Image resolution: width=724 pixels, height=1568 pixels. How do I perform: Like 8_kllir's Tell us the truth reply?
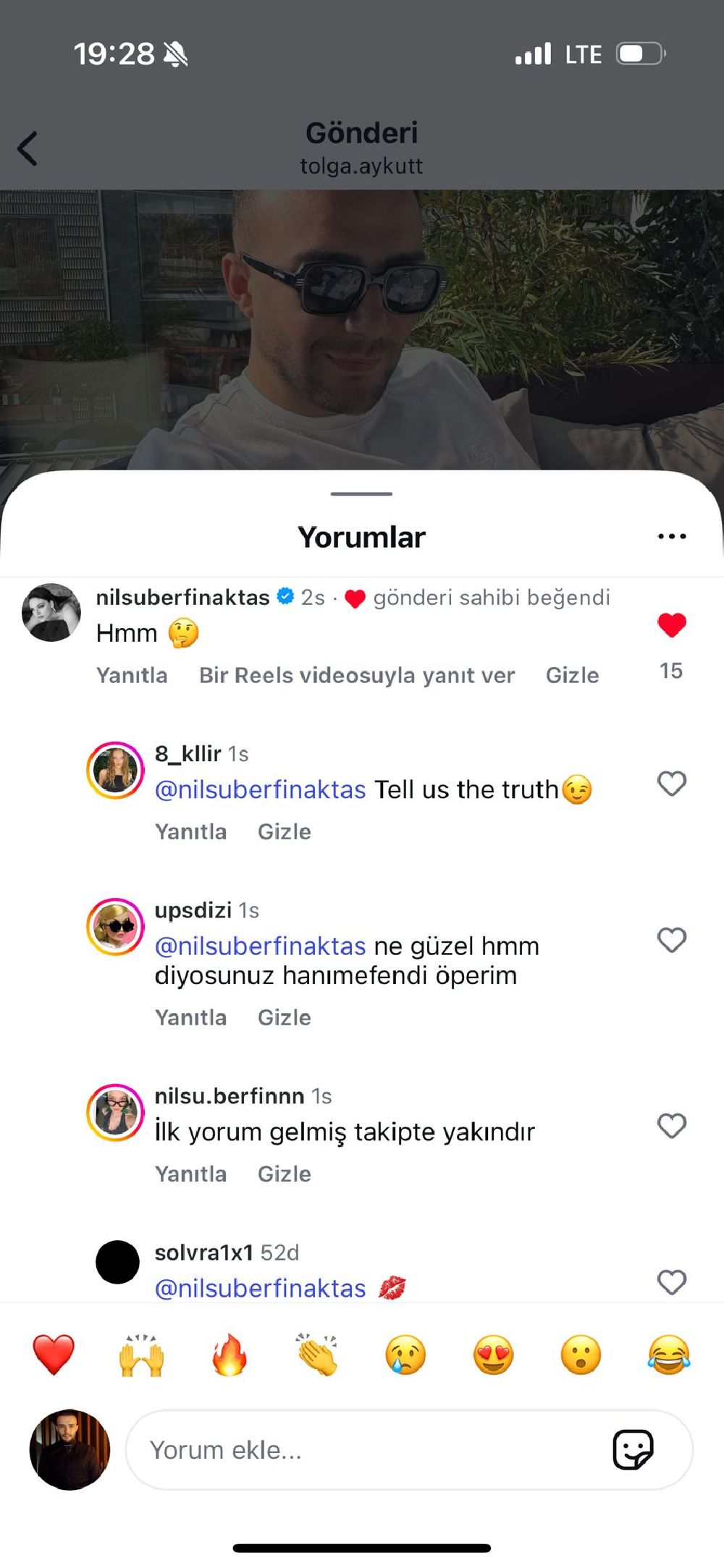pyautogui.click(x=671, y=783)
